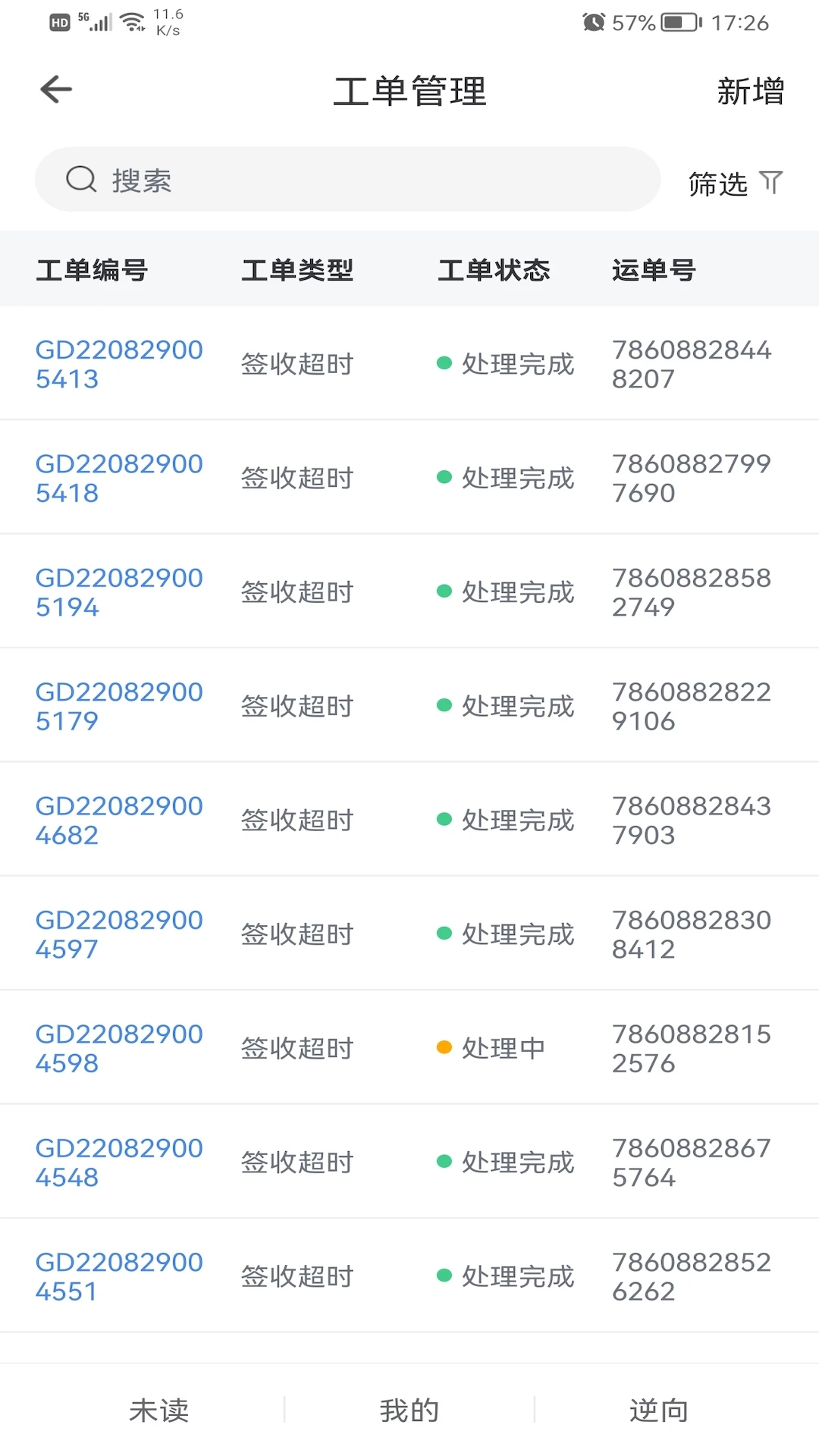
Task: Open the 筛选 filter options
Action: click(x=734, y=183)
